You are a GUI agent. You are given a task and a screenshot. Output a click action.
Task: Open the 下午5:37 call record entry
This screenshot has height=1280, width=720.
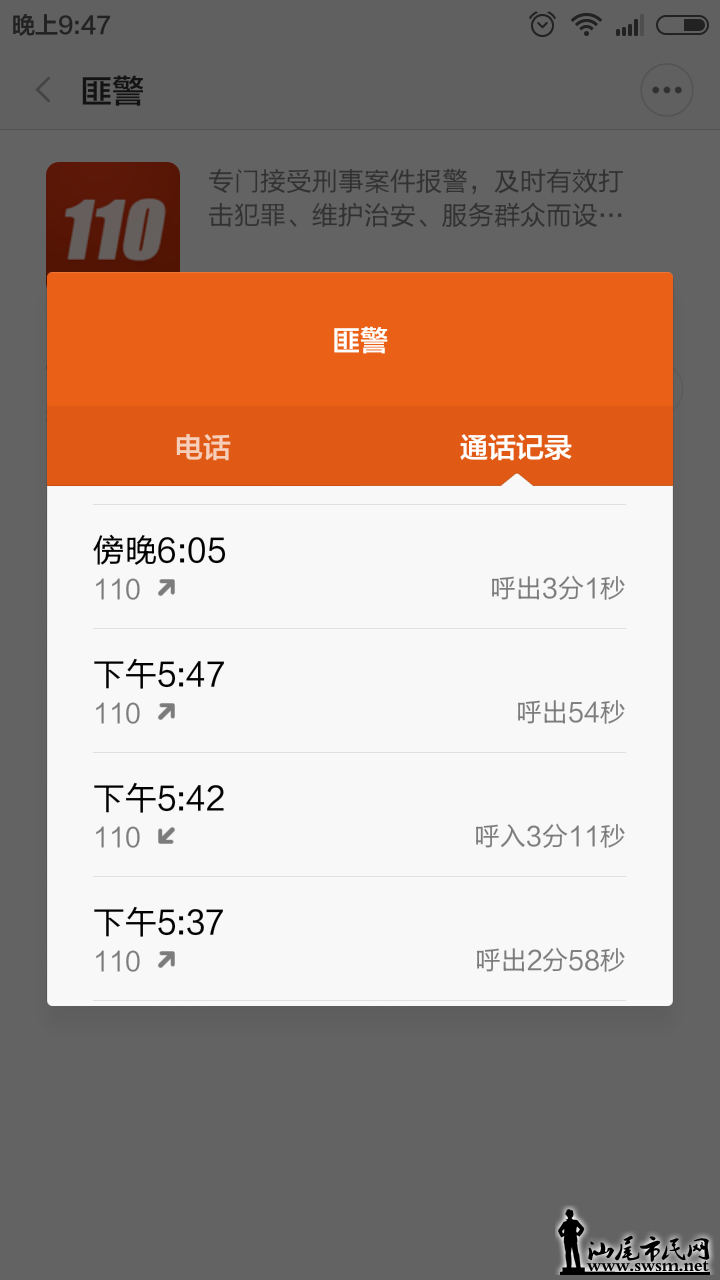click(360, 937)
